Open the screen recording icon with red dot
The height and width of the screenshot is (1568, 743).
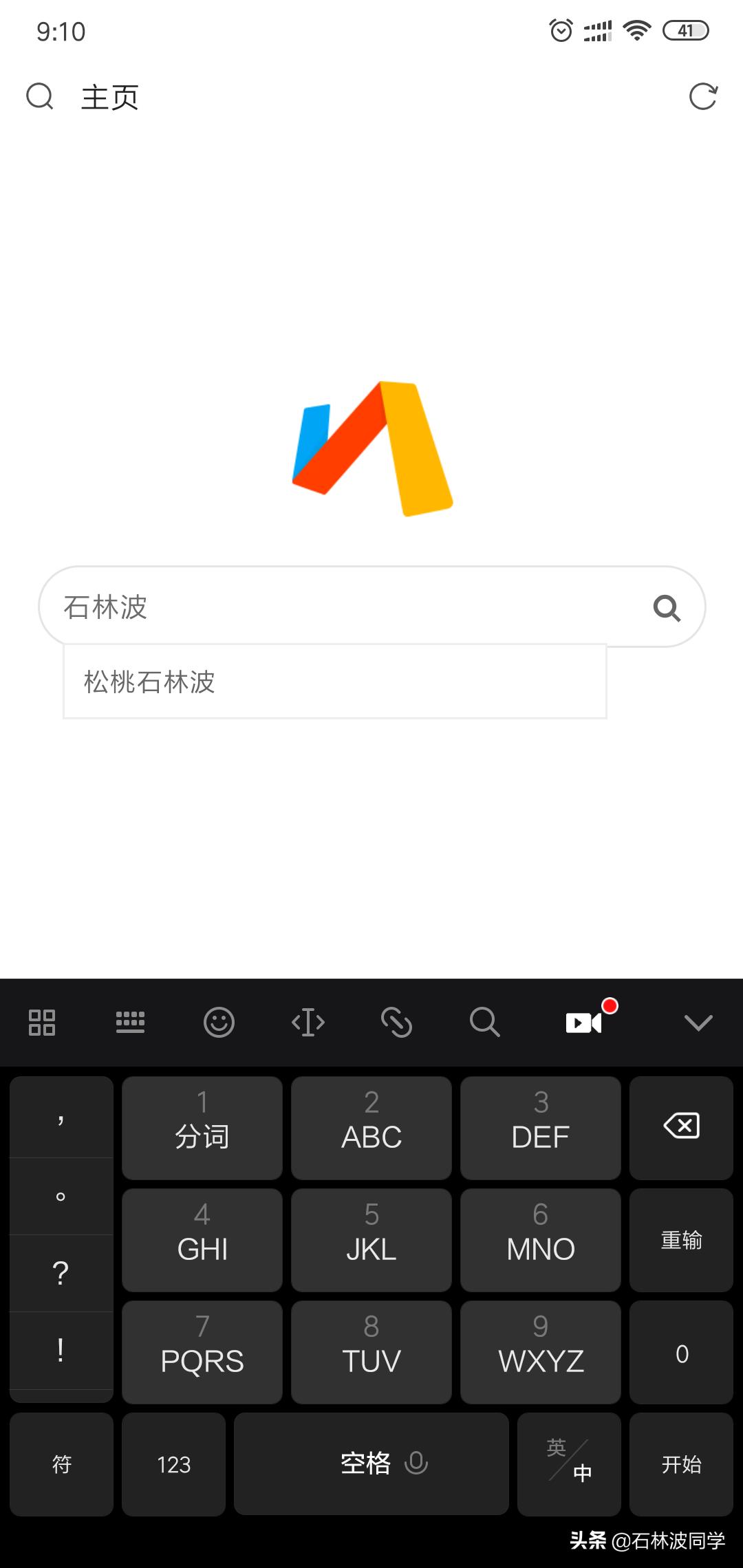point(583,1023)
